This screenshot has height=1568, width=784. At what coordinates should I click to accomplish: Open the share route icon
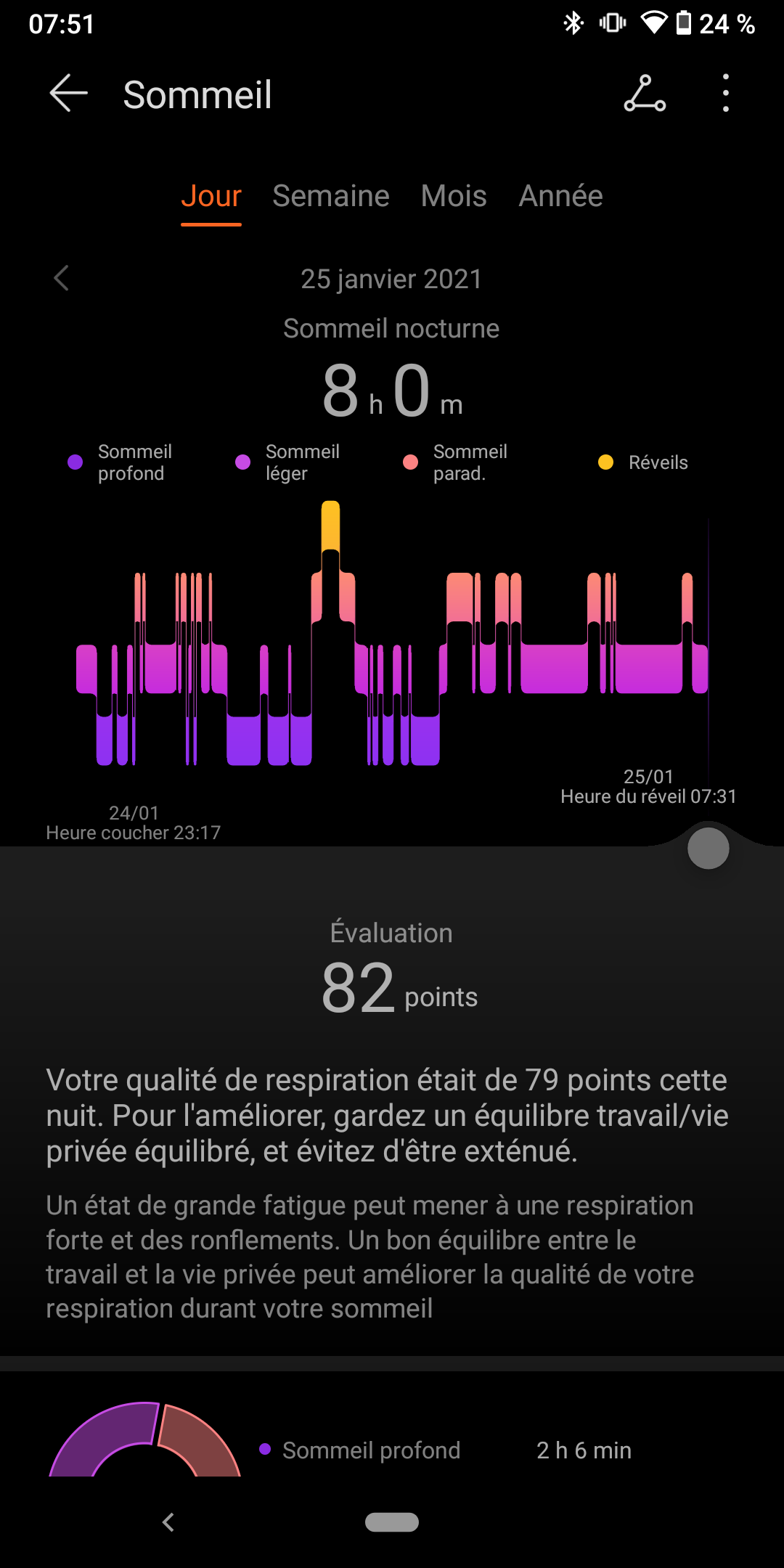645,94
